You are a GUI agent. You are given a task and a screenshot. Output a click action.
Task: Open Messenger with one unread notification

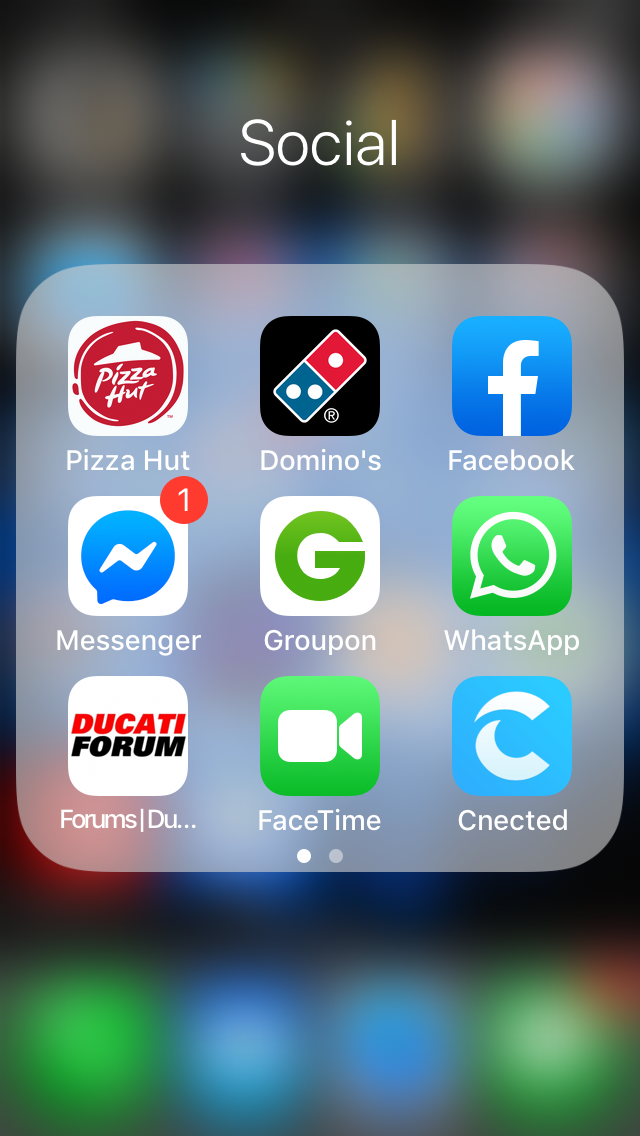[x=128, y=556]
